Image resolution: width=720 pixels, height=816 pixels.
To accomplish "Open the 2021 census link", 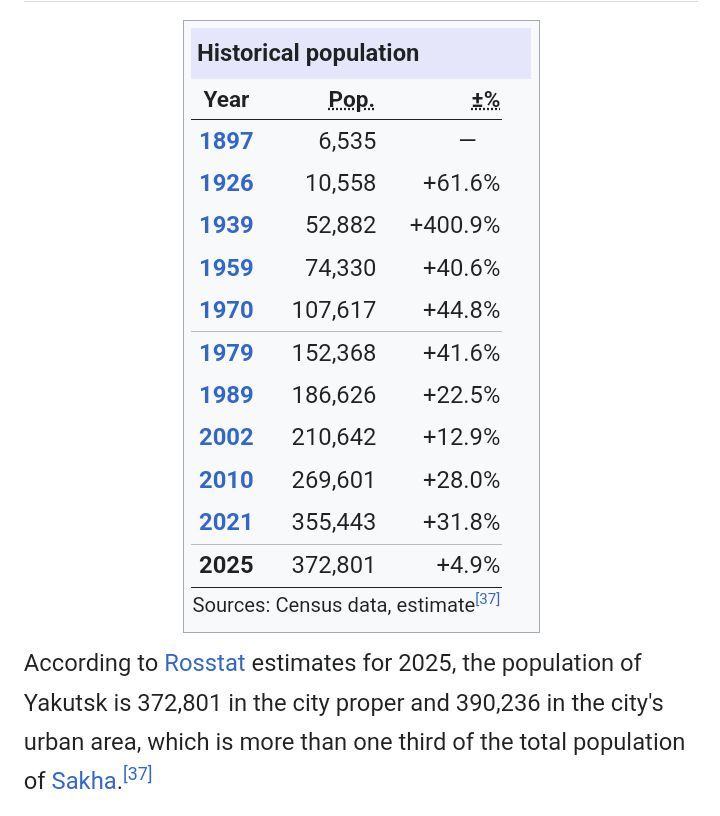I will coord(226,522).
